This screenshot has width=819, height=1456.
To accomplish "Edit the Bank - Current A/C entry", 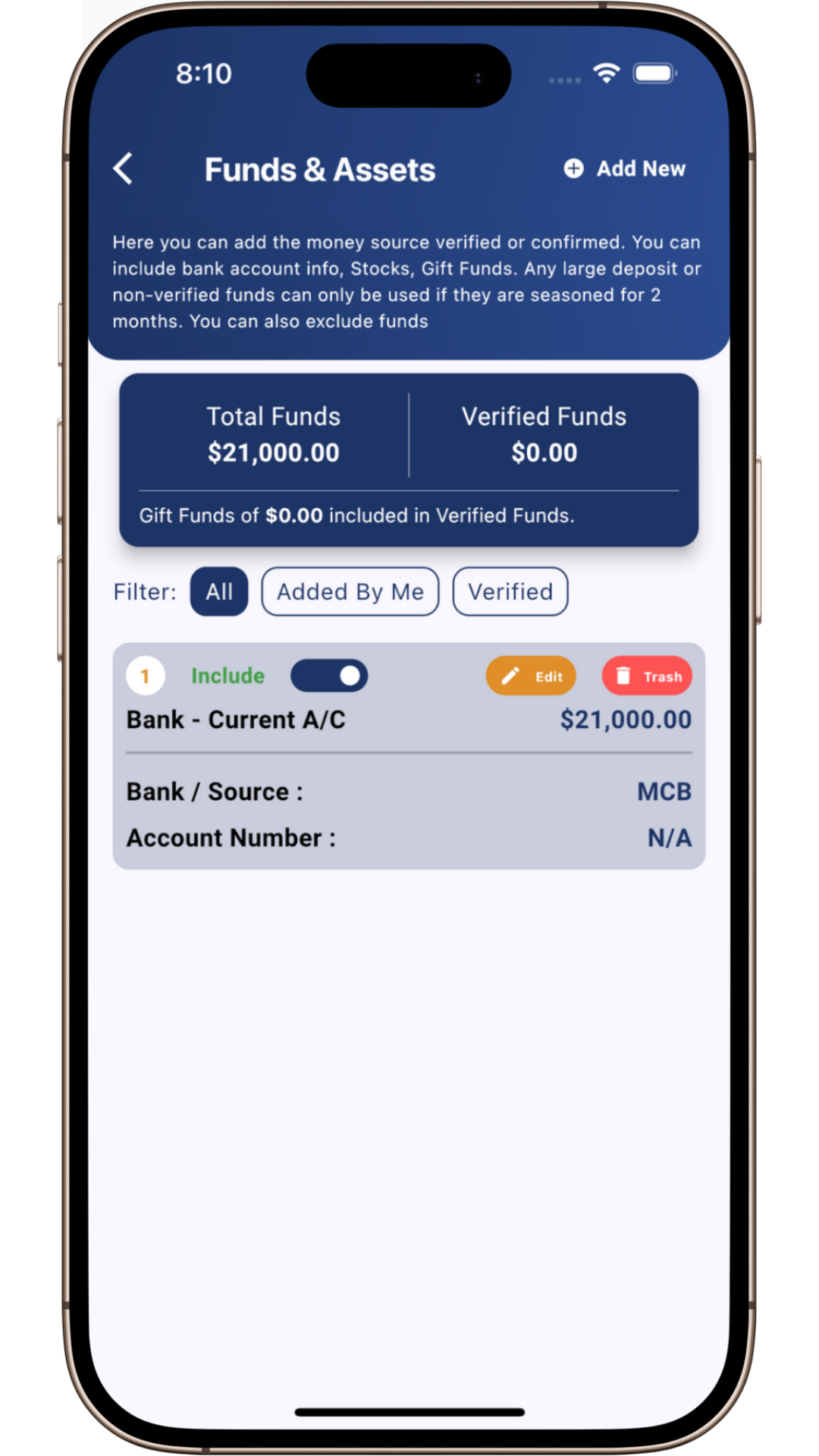I will (x=531, y=676).
